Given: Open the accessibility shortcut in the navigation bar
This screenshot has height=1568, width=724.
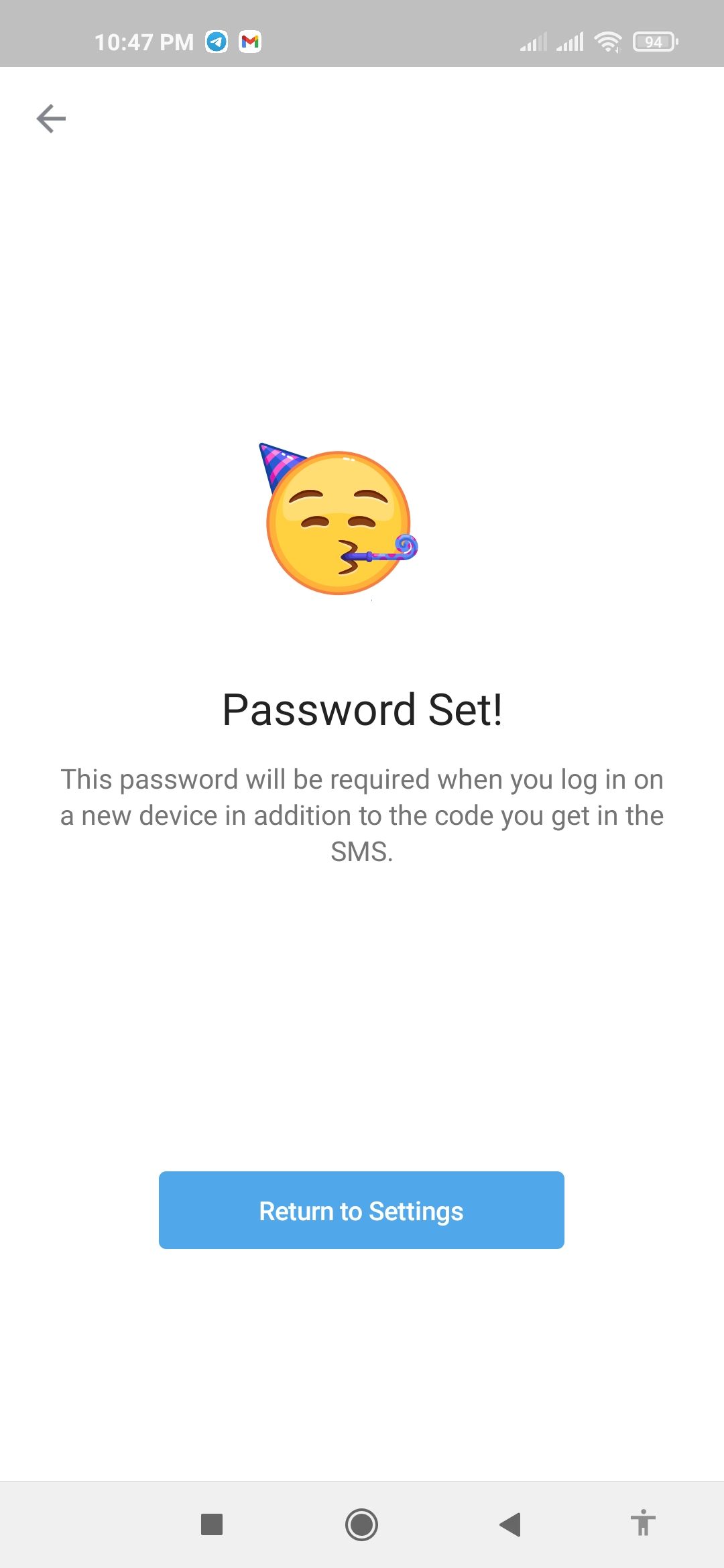Looking at the screenshot, I should [642, 1523].
